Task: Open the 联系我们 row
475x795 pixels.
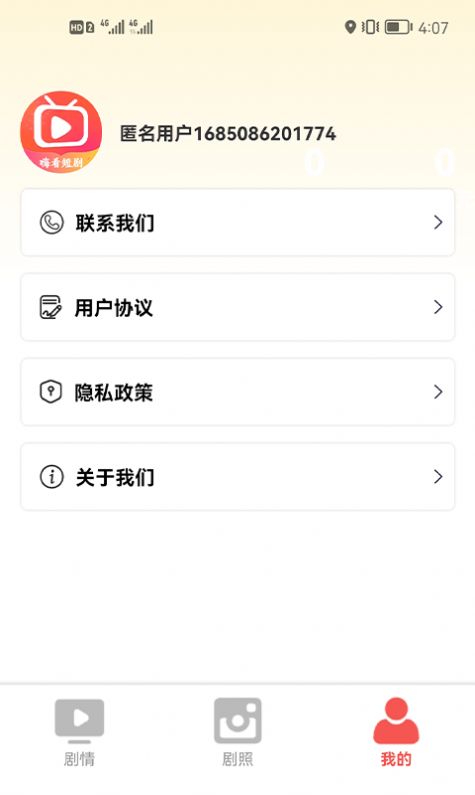Action: (x=237, y=223)
